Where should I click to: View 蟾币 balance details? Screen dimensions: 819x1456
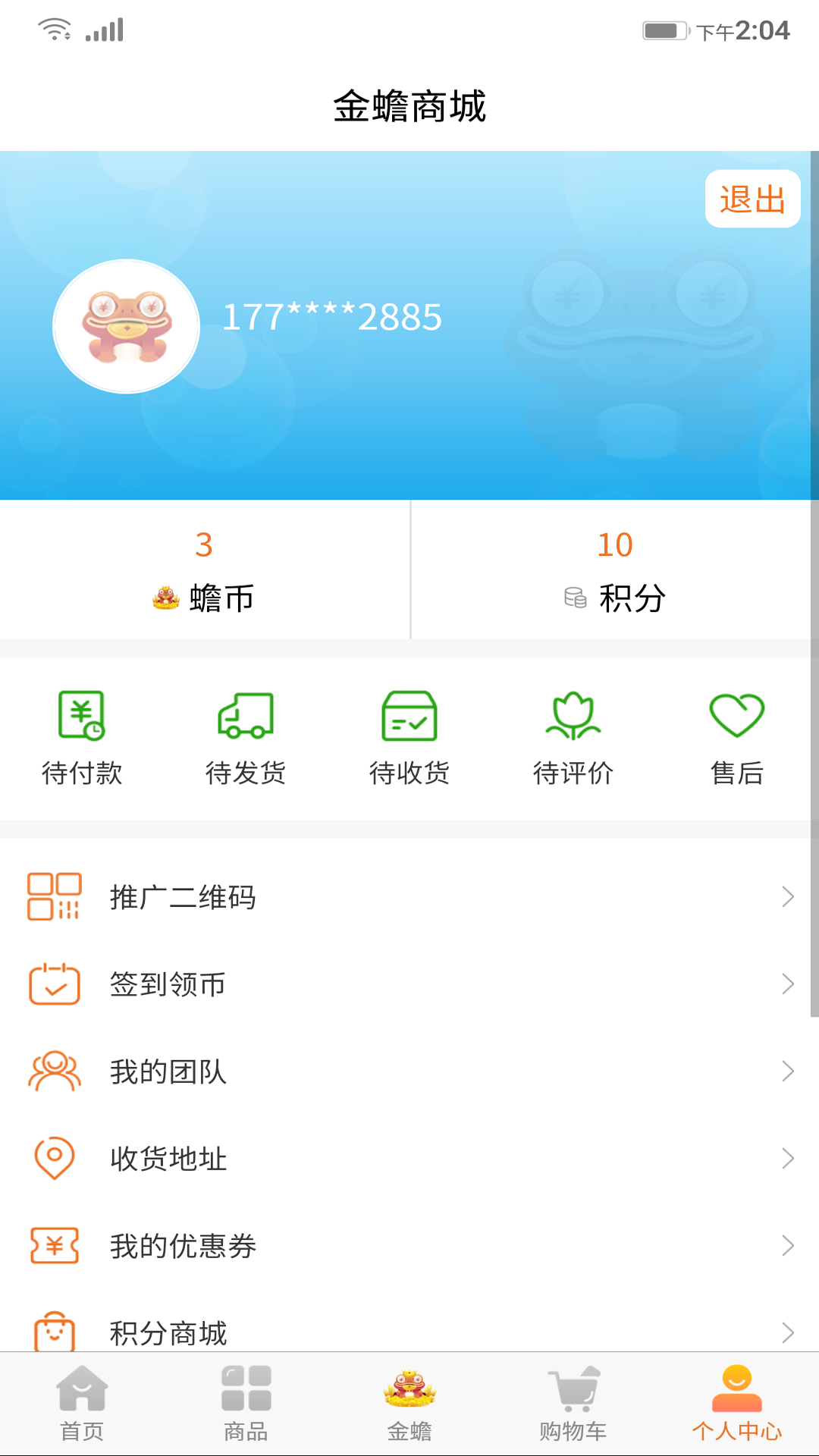(x=204, y=570)
